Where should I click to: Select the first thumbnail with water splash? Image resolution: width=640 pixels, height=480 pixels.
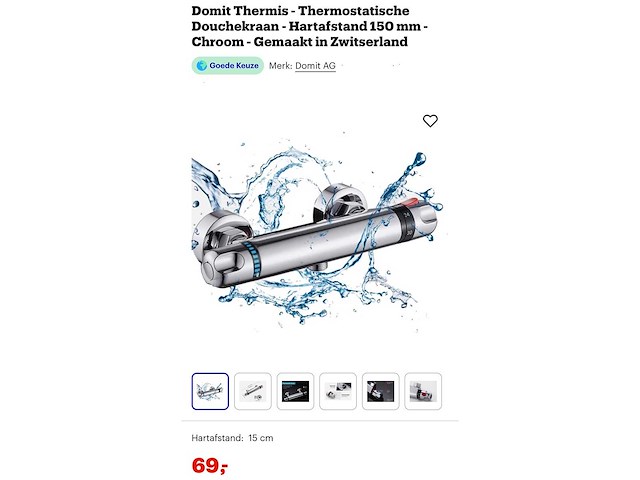[x=210, y=391]
